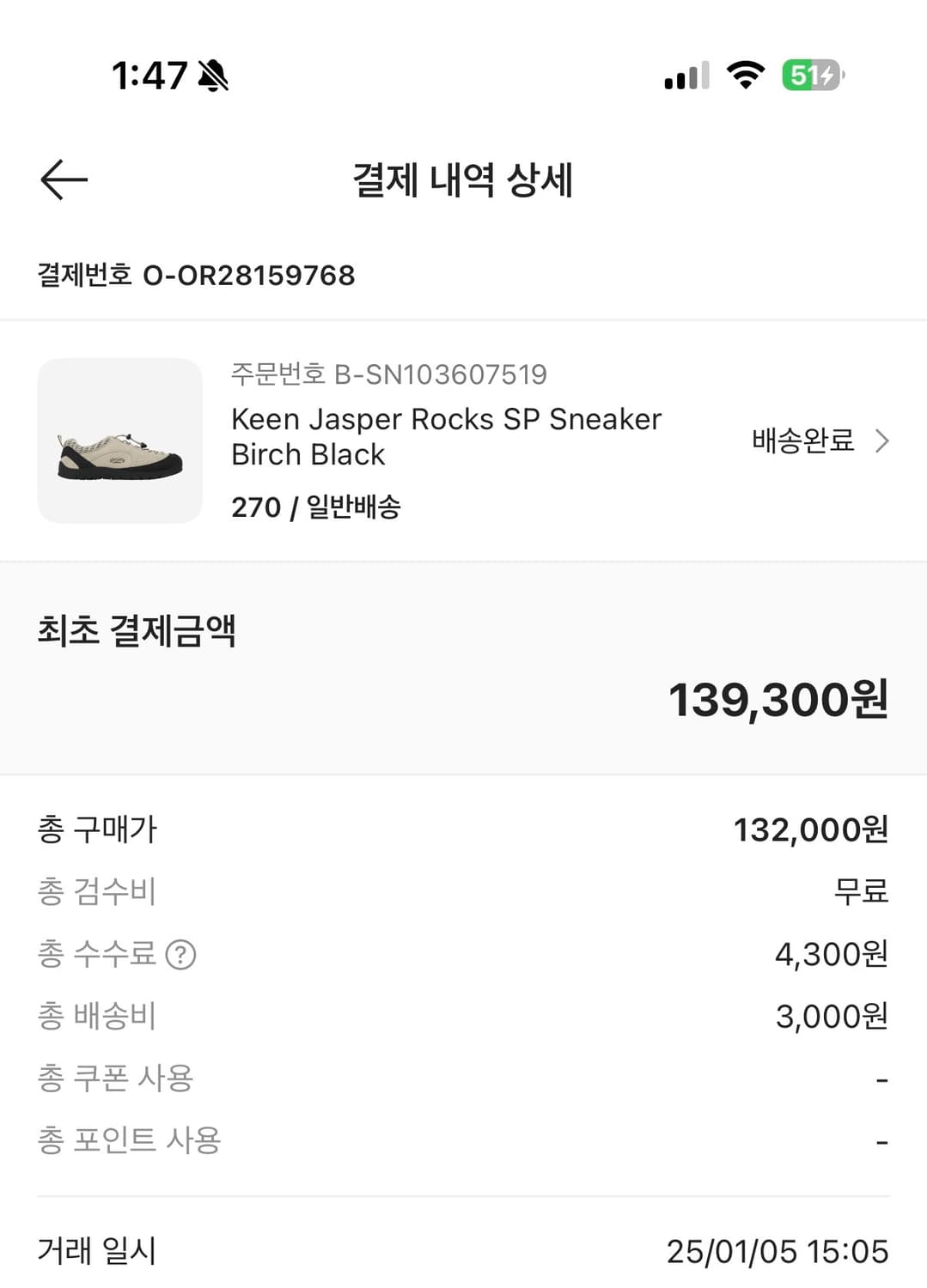Image resolution: width=927 pixels, height=1288 pixels.
Task: Tap the Wi-Fi icon in the status bar
Action: (x=744, y=76)
